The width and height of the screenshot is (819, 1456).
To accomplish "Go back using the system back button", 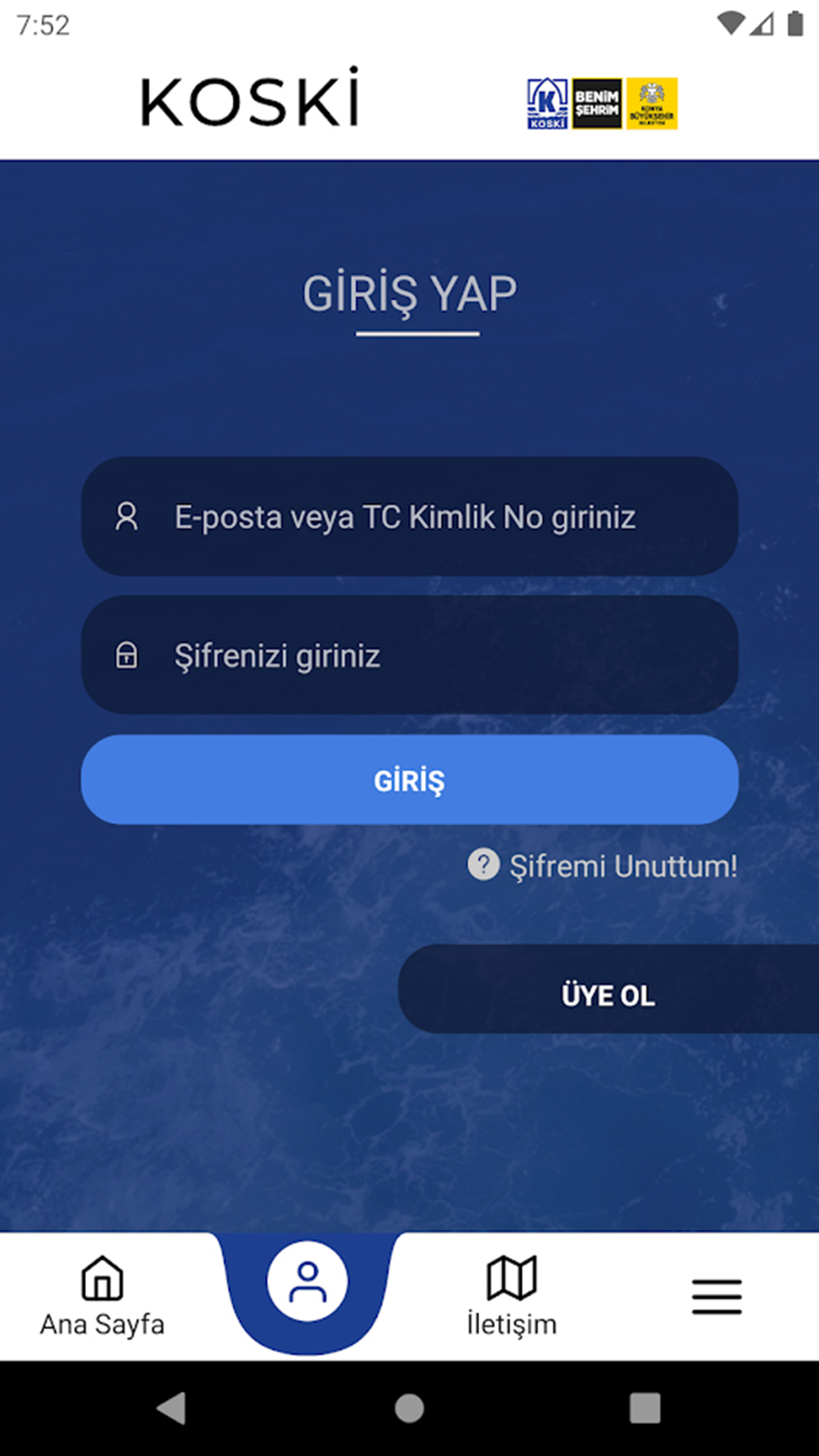I will coord(171,1408).
